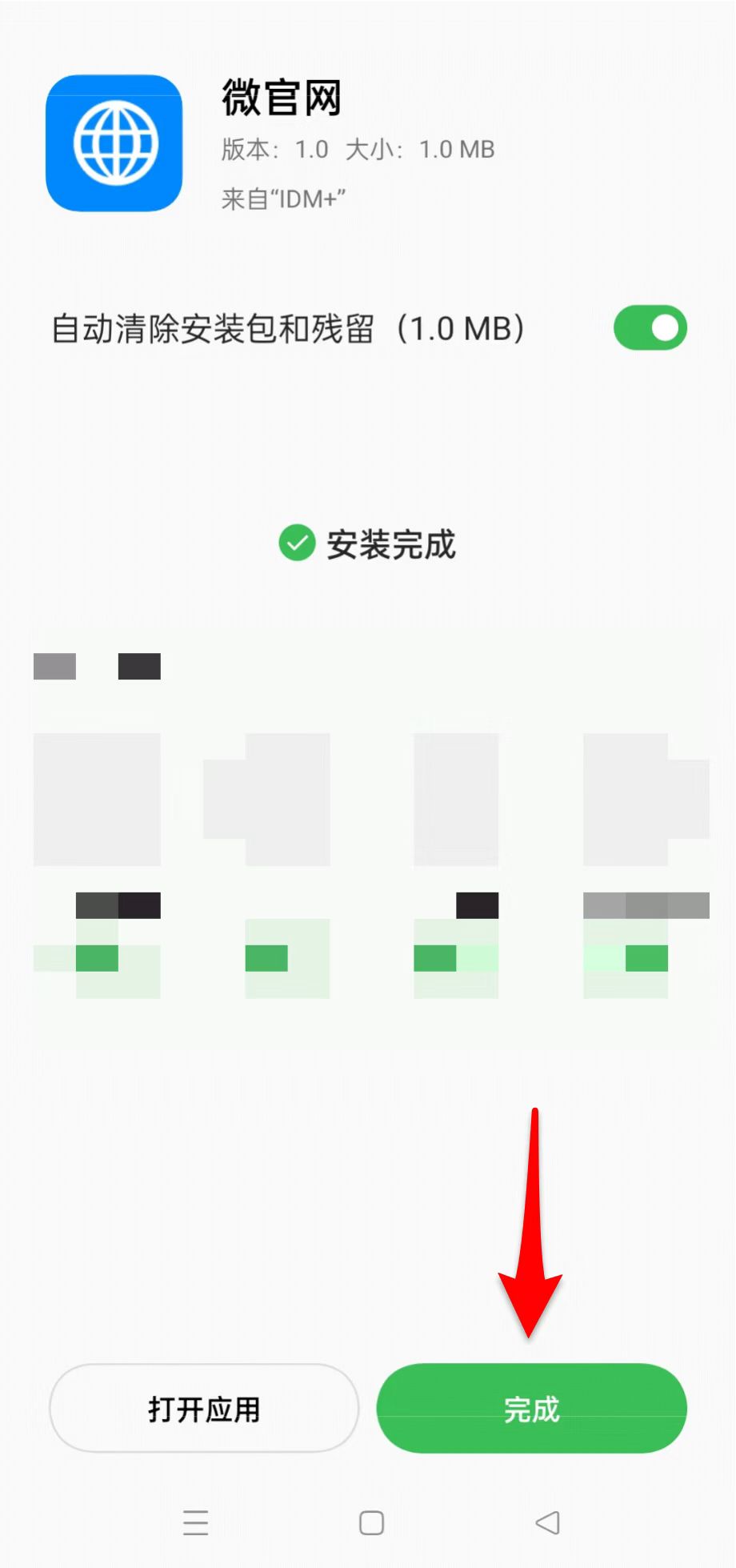Tap the green 完成 button
Image resolution: width=736 pixels, height=1568 pixels.
[x=531, y=1409]
